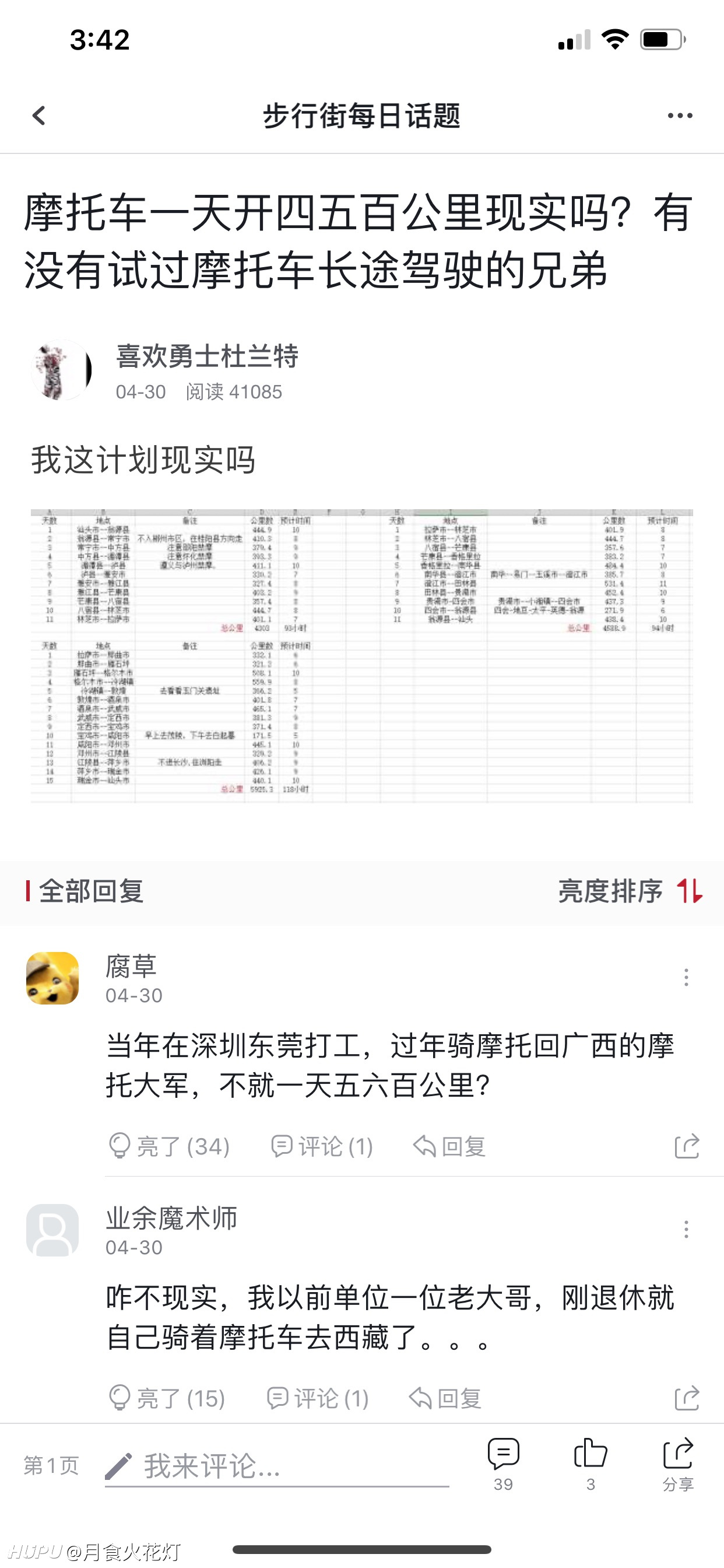Open more options for 腐草's reply
The image size is (724, 1568).
[686, 978]
